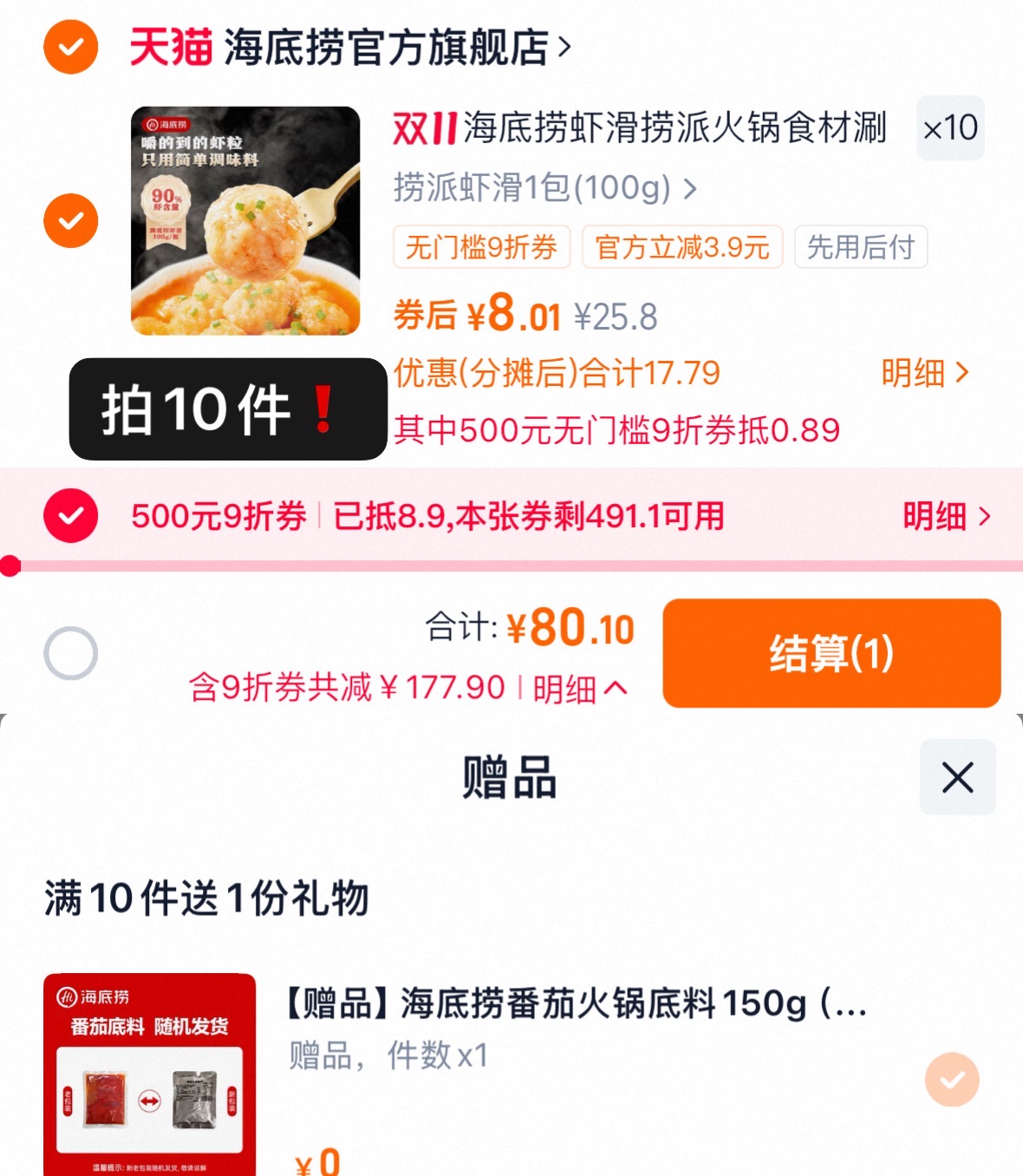Enable the select-all circle near 合计

click(x=70, y=653)
